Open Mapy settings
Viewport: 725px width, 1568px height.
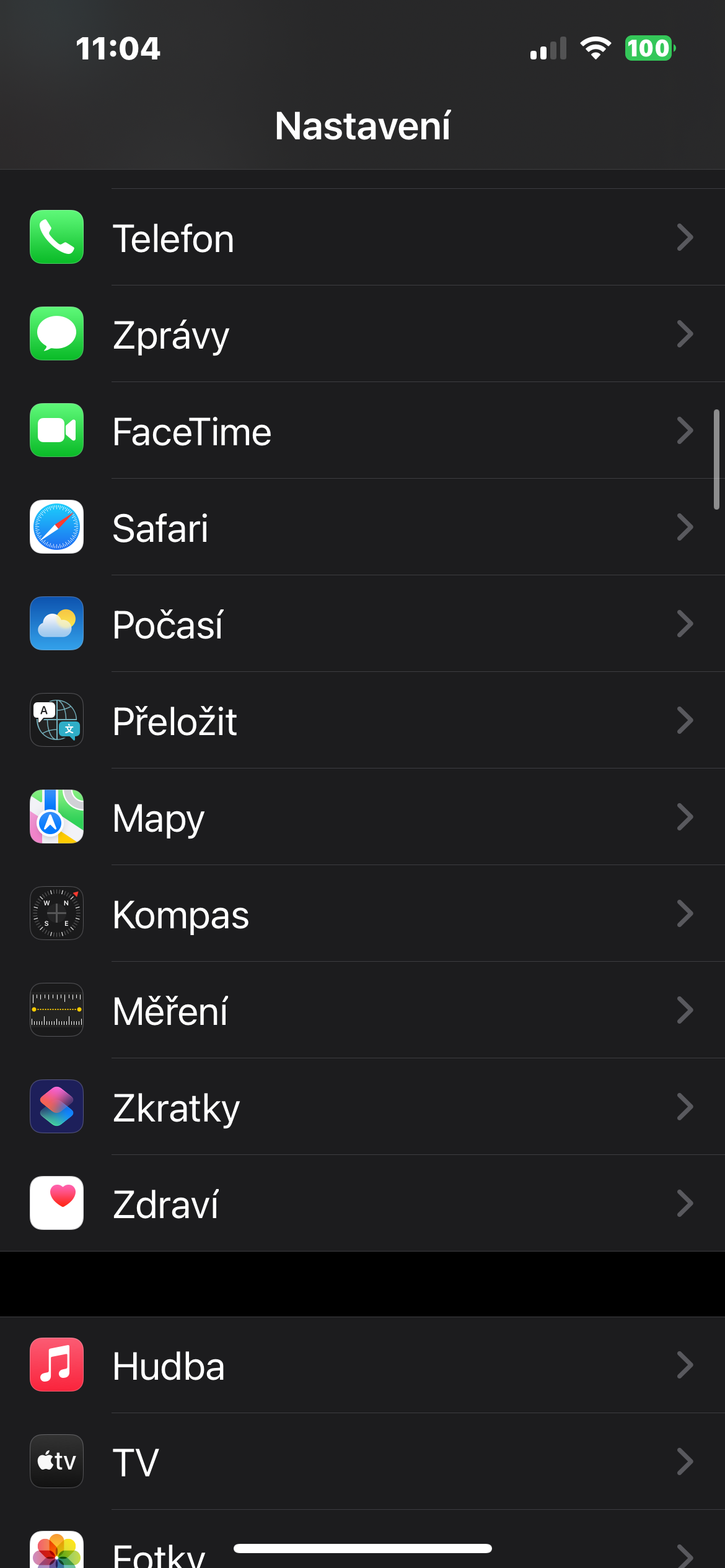click(x=362, y=817)
